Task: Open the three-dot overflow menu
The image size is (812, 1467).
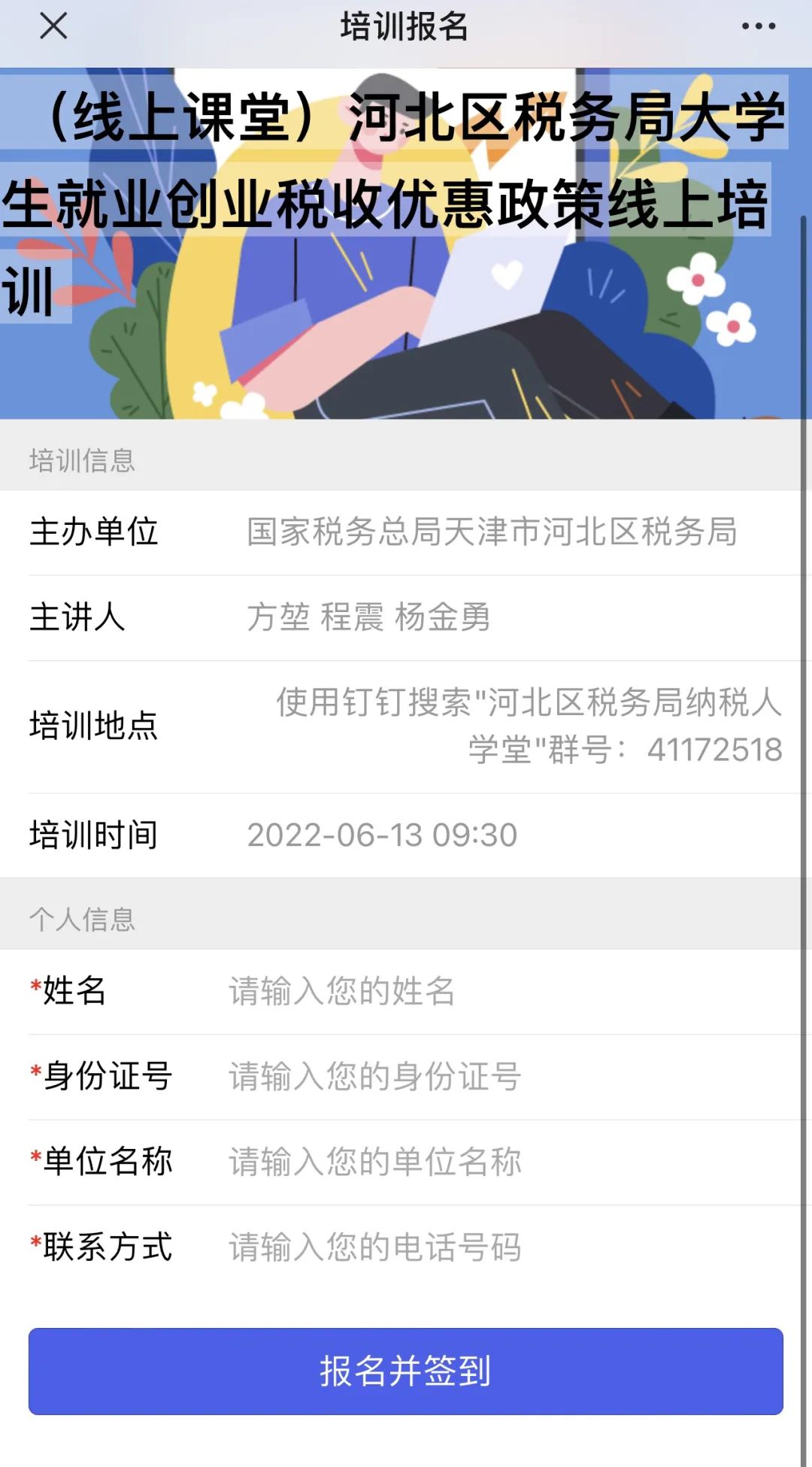Action: coord(758,26)
